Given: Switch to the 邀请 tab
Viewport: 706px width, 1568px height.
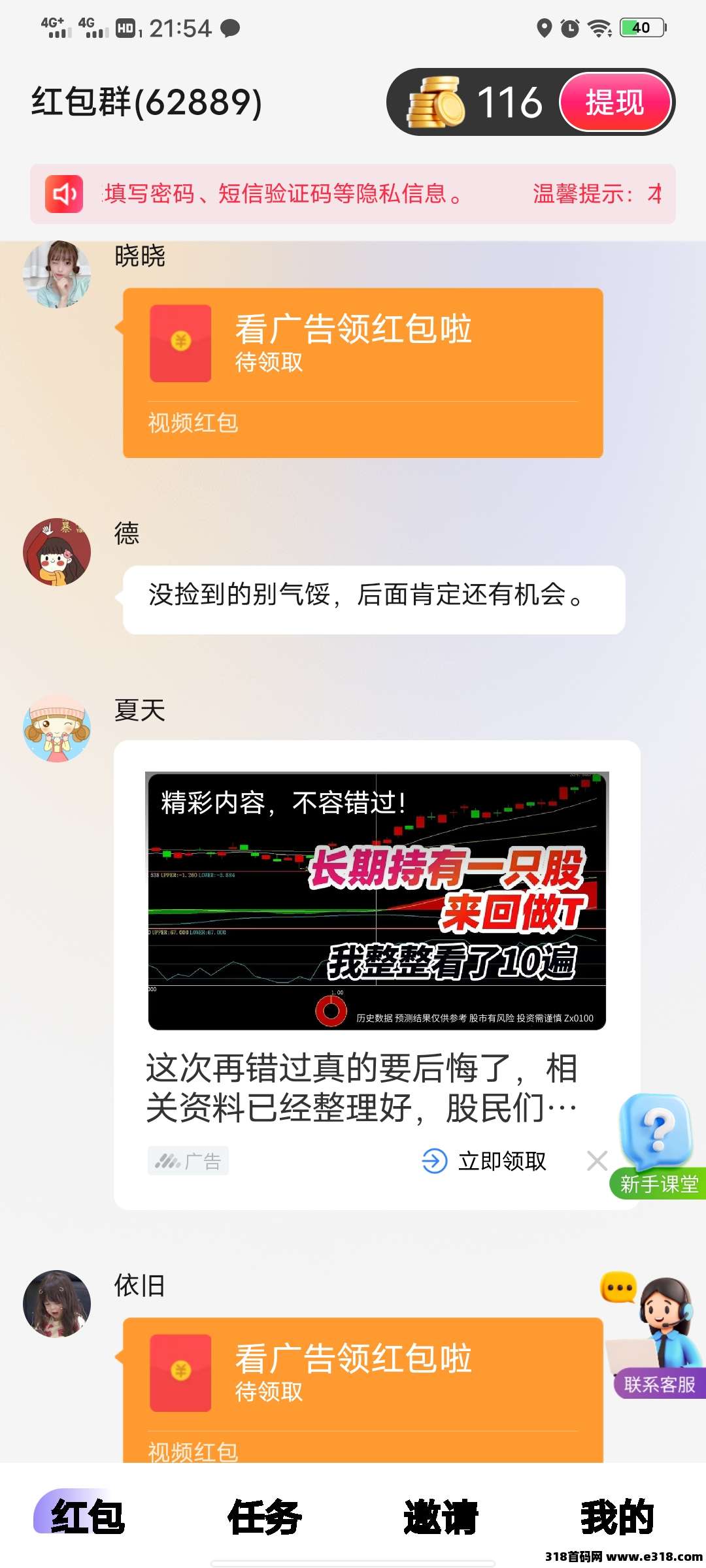Looking at the screenshot, I should click(x=441, y=1516).
